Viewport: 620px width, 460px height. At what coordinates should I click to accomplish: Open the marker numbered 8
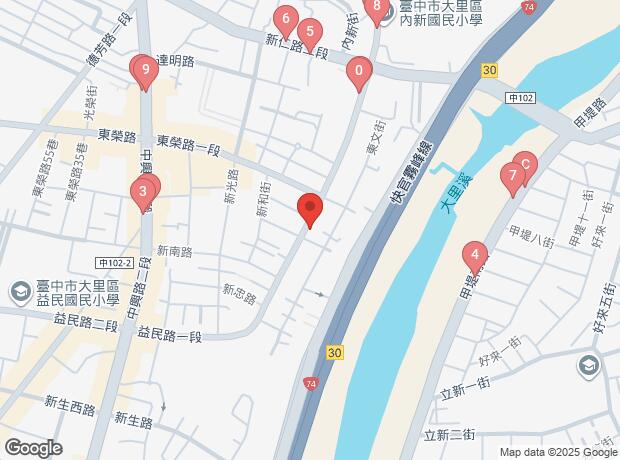click(x=377, y=9)
